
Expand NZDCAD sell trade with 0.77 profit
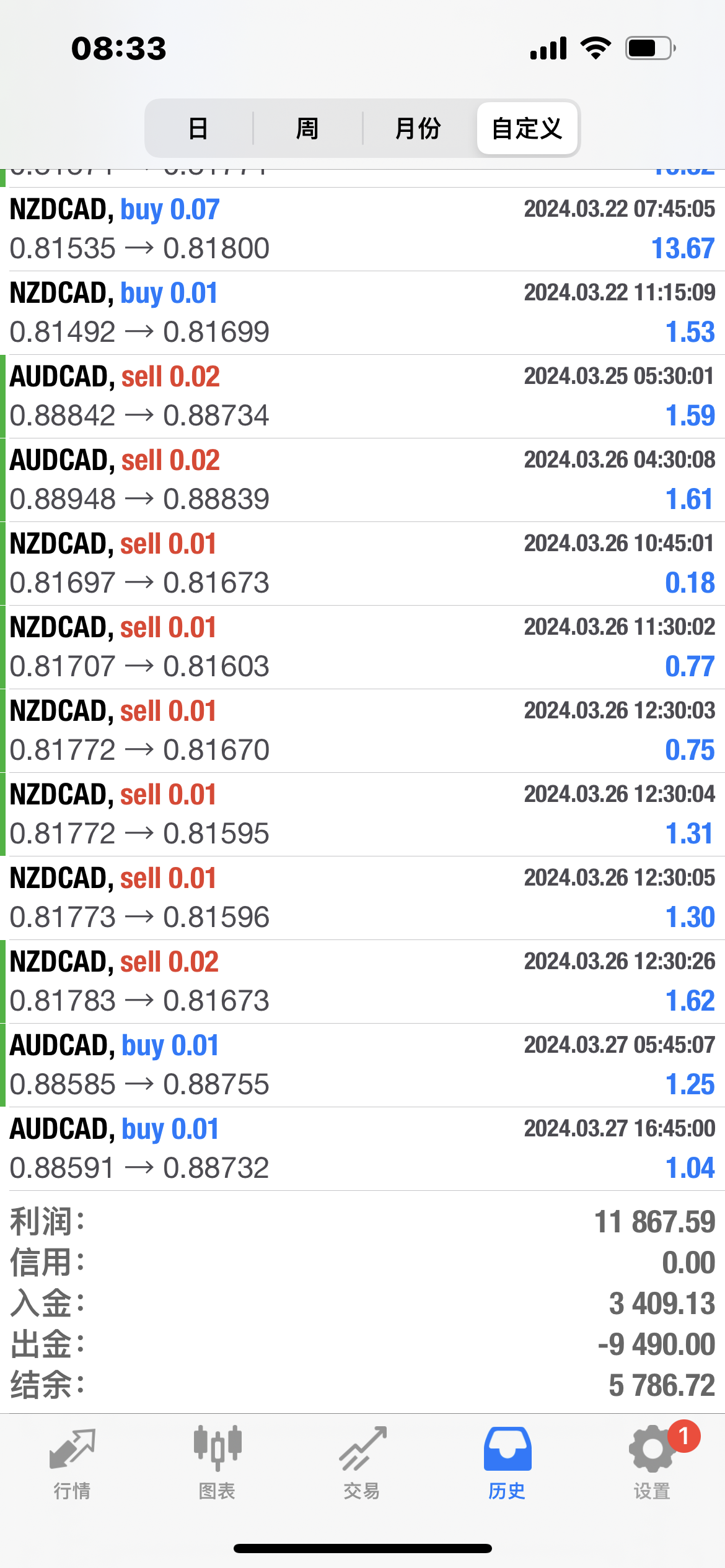[x=362, y=647]
